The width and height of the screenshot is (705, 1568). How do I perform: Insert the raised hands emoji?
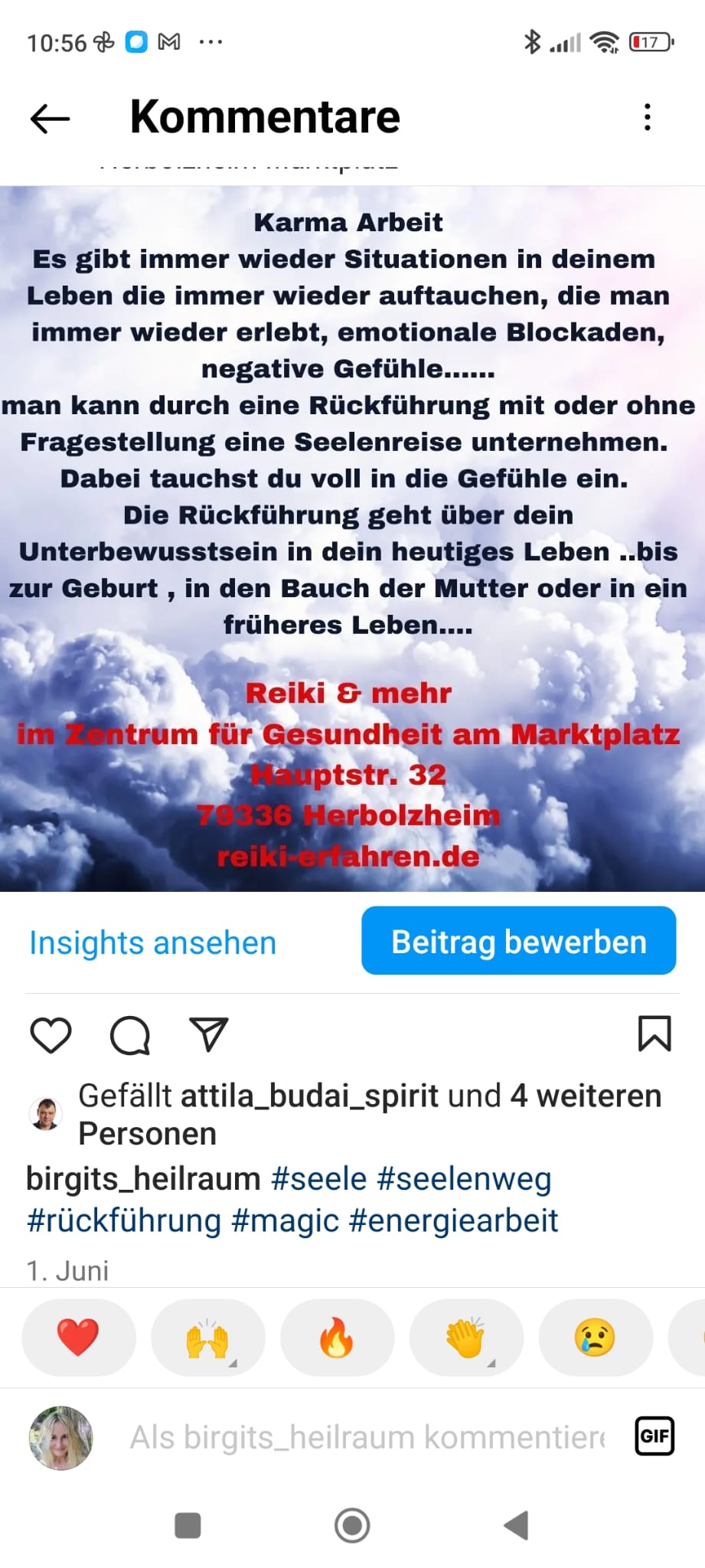click(207, 1338)
